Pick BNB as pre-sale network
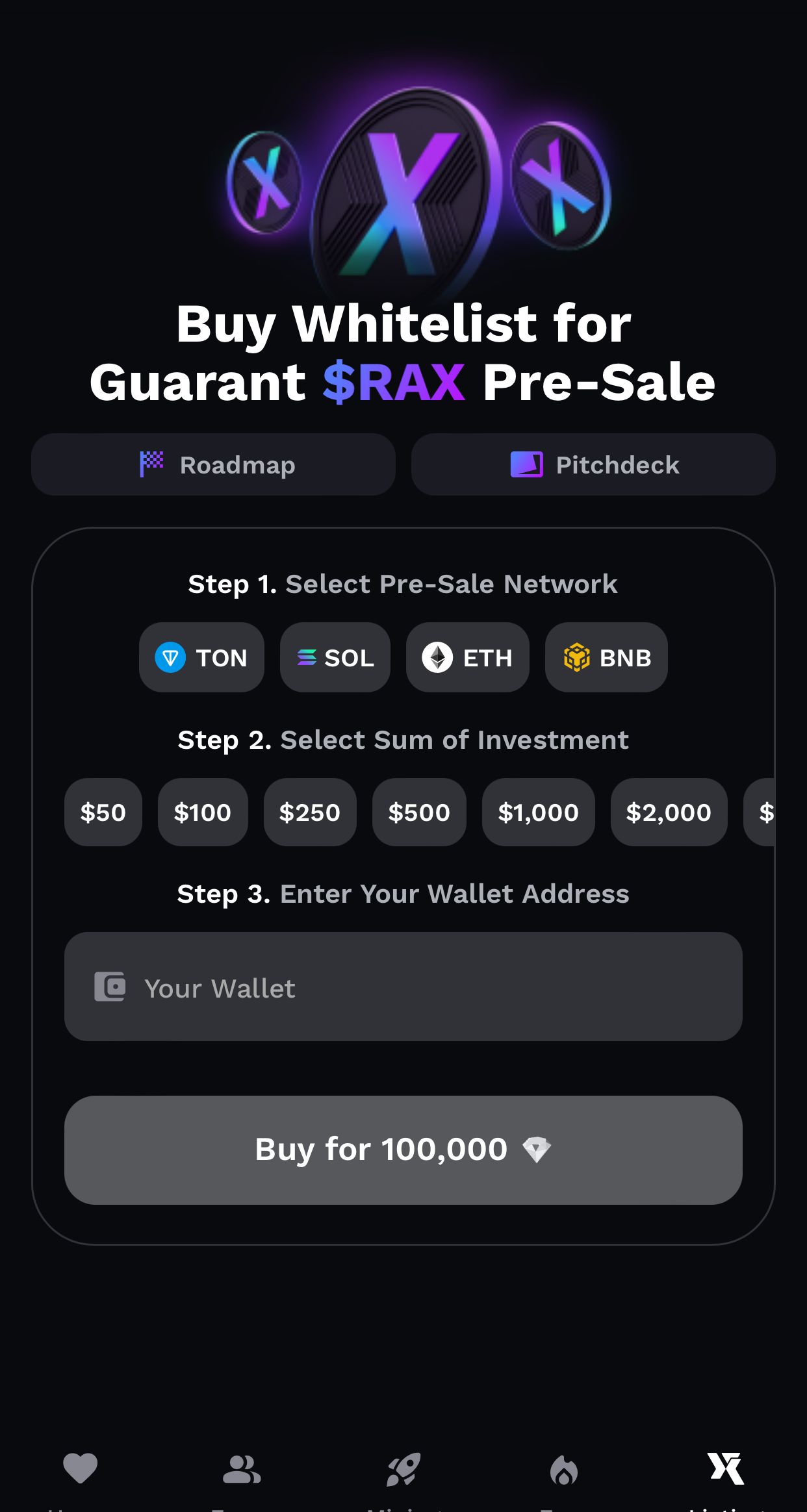807x1512 pixels. tap(606, 658)
